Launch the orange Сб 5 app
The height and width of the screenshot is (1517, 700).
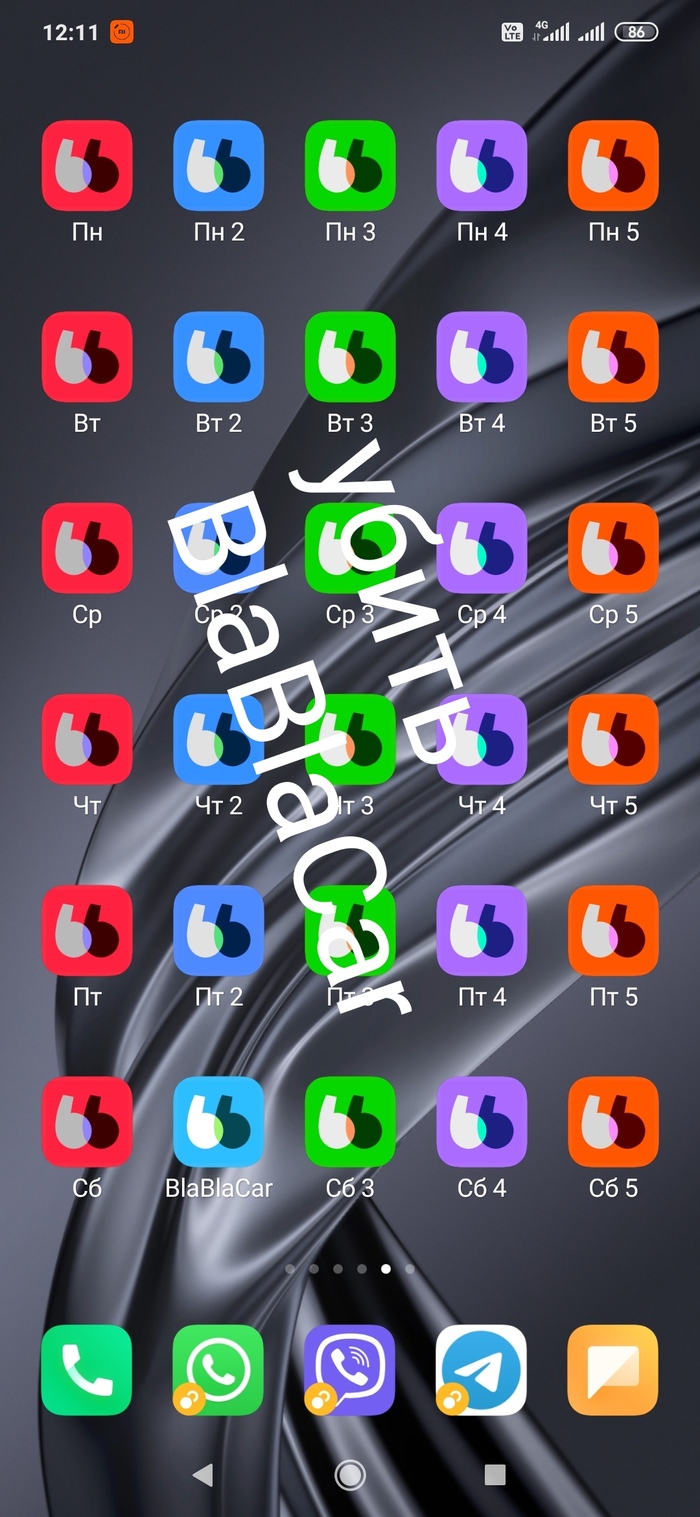pos(613,1122)
